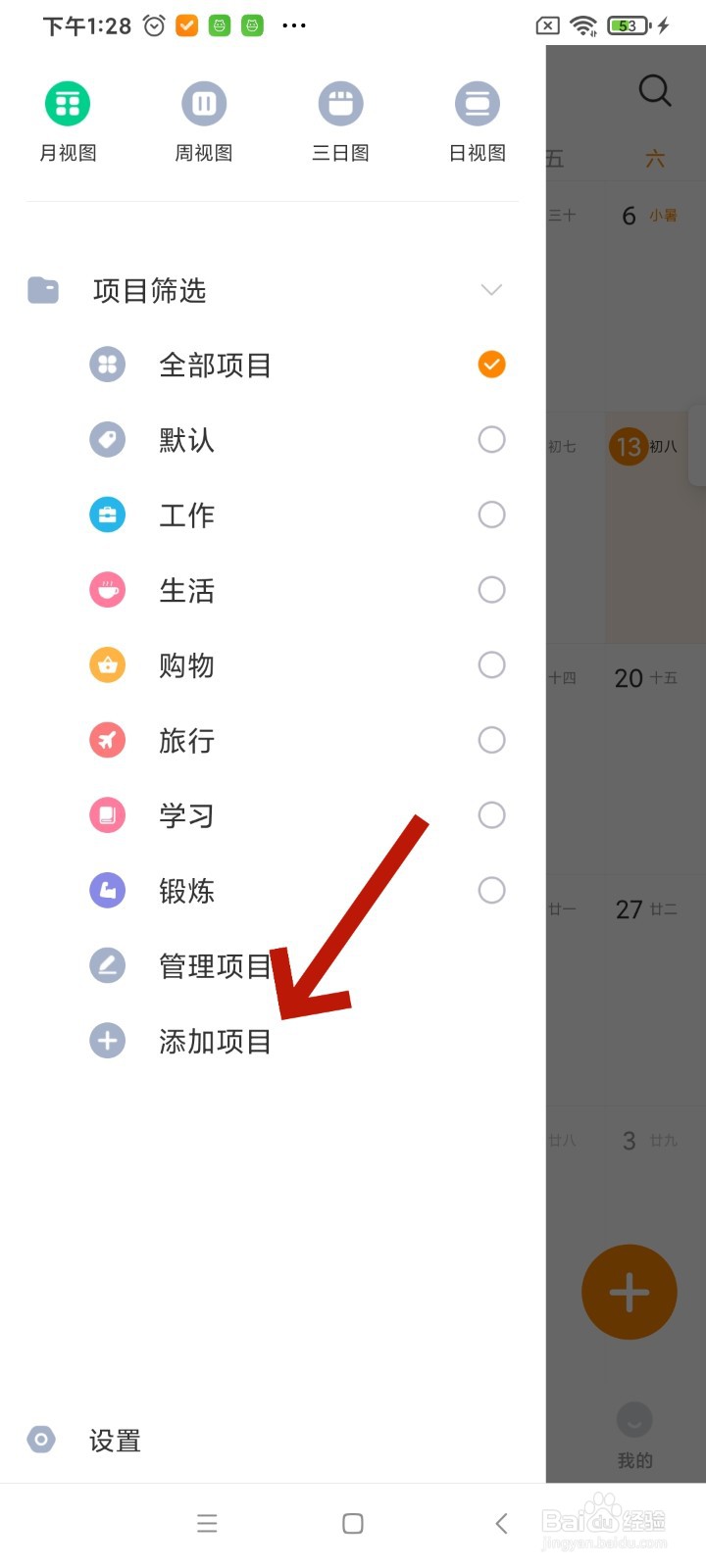The width and height of the screenshot is (706, 1568).
Task: Open the 三日图 three-day view
Action: (339, 118)
